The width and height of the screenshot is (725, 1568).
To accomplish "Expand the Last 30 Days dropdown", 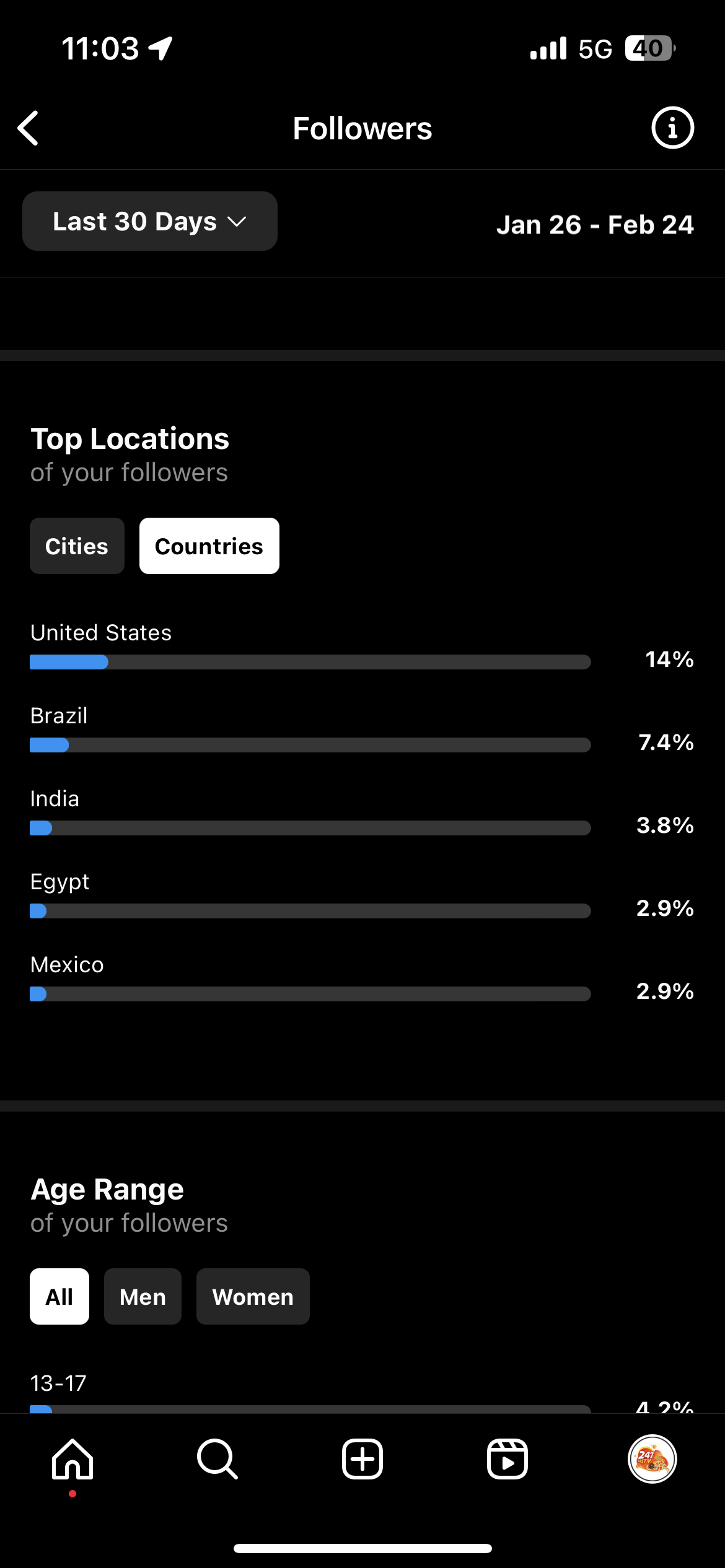I will [x=149, y=221].
